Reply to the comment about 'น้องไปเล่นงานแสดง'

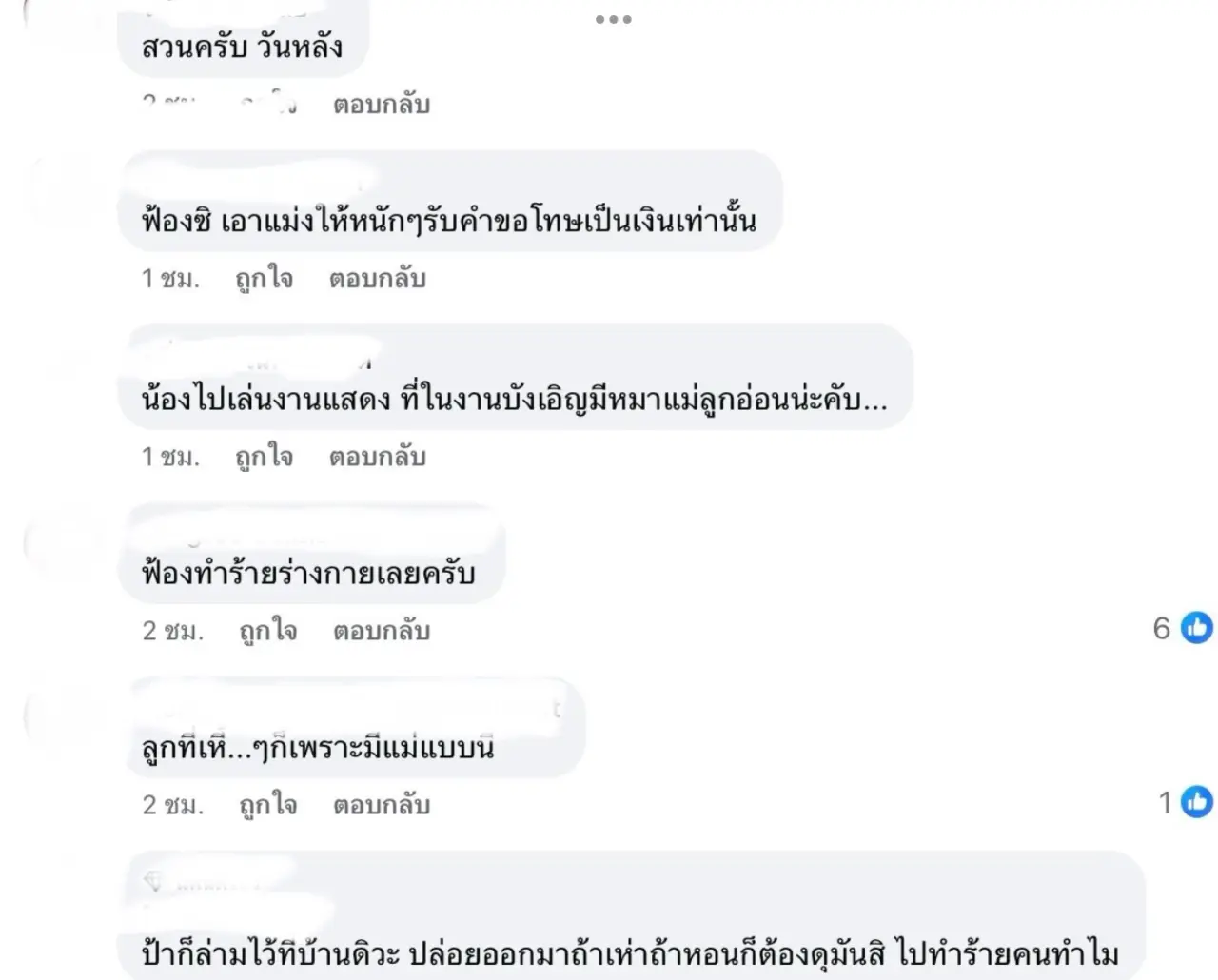tap(377, 457)
